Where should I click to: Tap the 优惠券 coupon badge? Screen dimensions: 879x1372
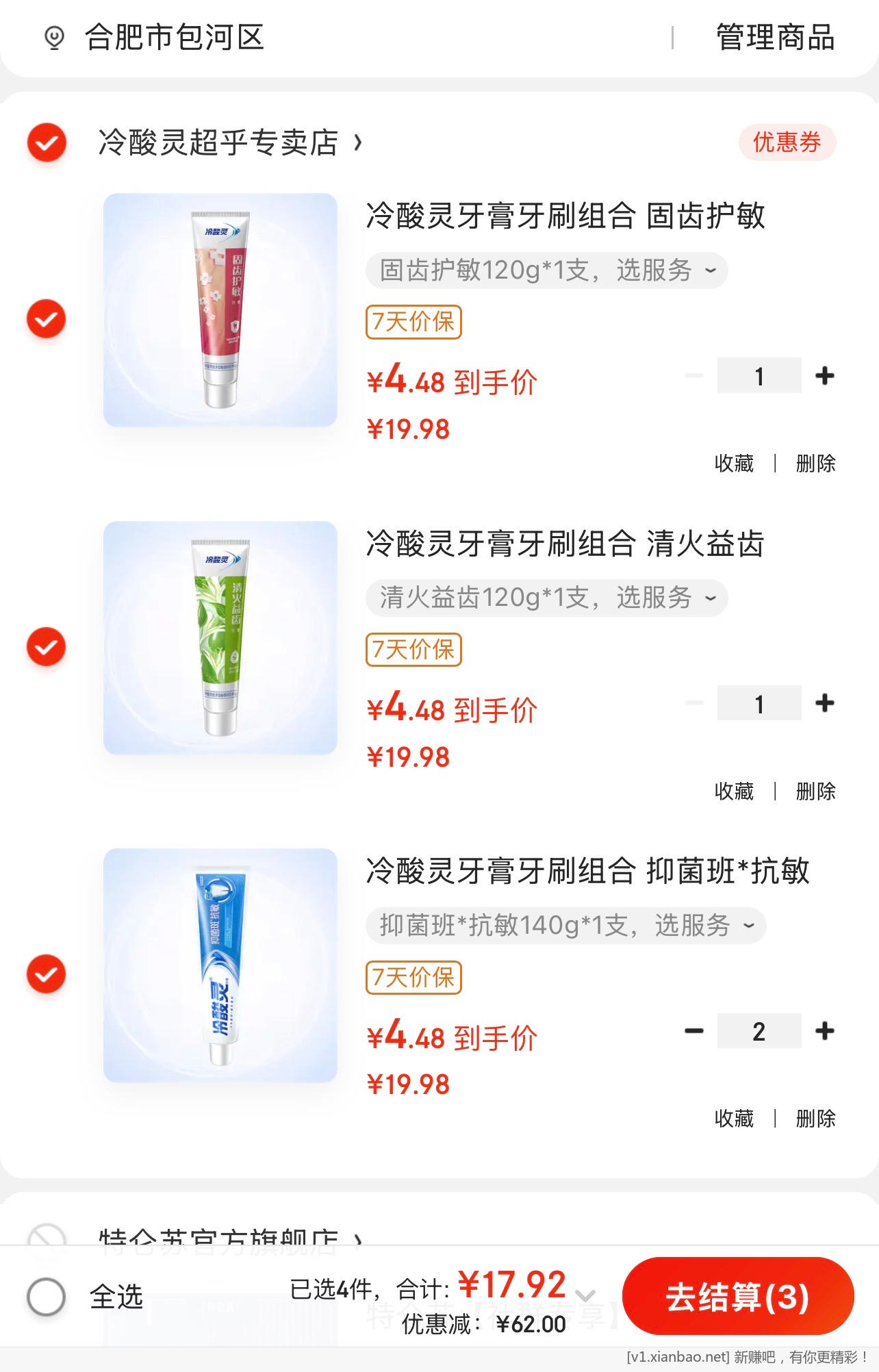click(787, 143)
